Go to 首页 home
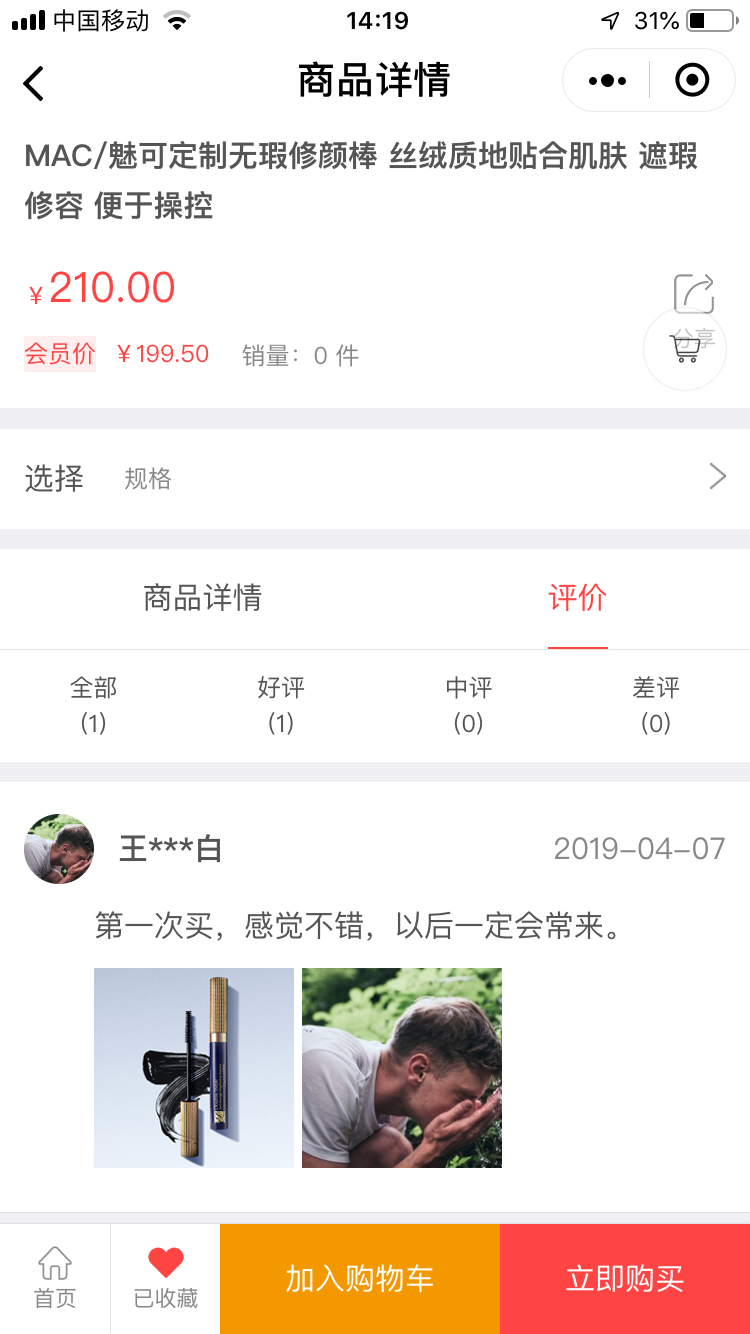The image size is (750, 1334). (x=55, y=1278)
